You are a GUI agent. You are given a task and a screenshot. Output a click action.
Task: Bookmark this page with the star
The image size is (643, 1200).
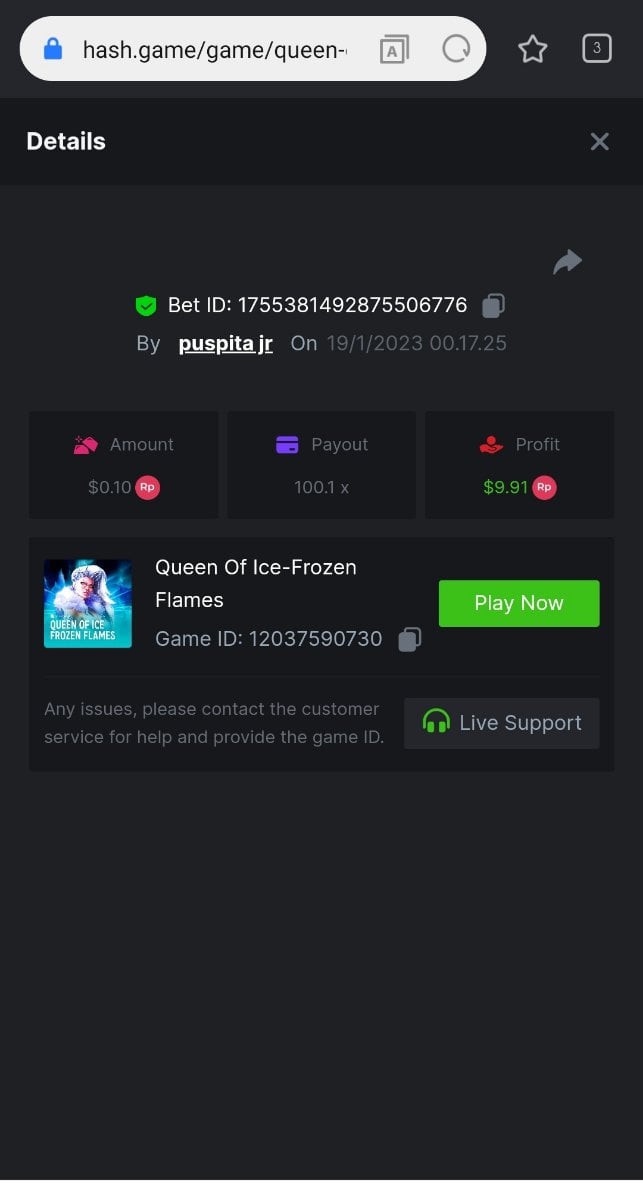(532, 49)
